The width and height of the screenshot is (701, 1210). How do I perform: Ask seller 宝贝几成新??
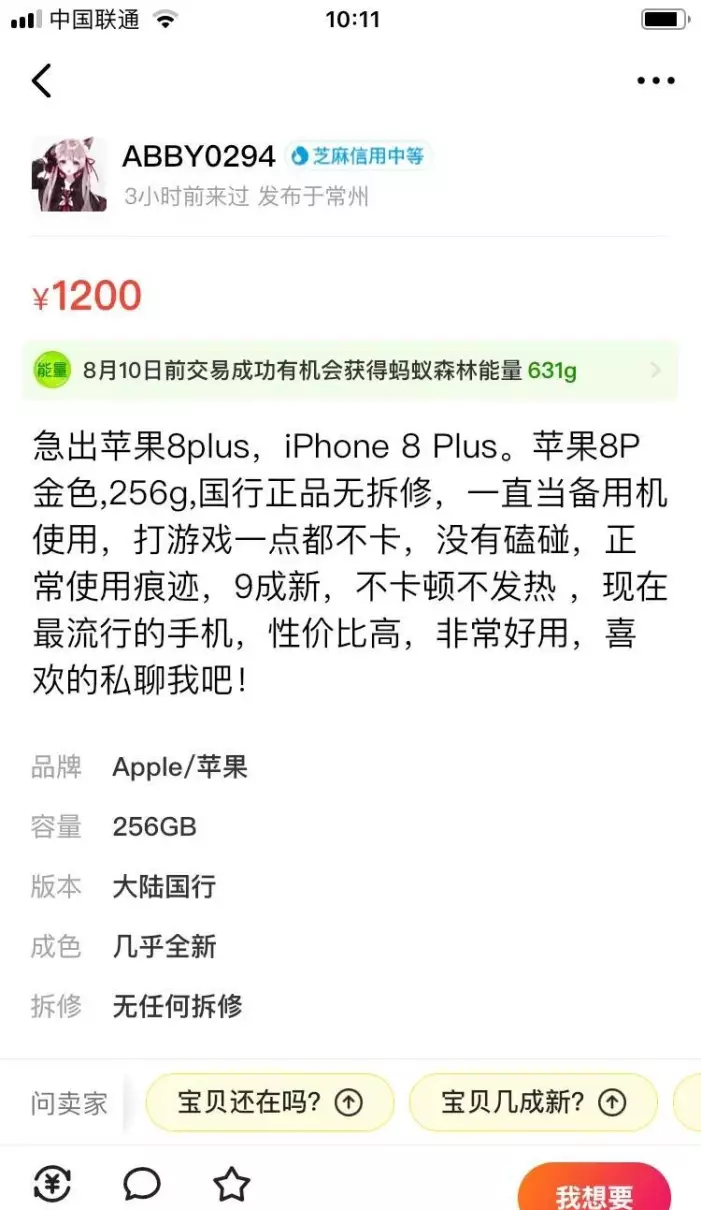click(533, 1102)
